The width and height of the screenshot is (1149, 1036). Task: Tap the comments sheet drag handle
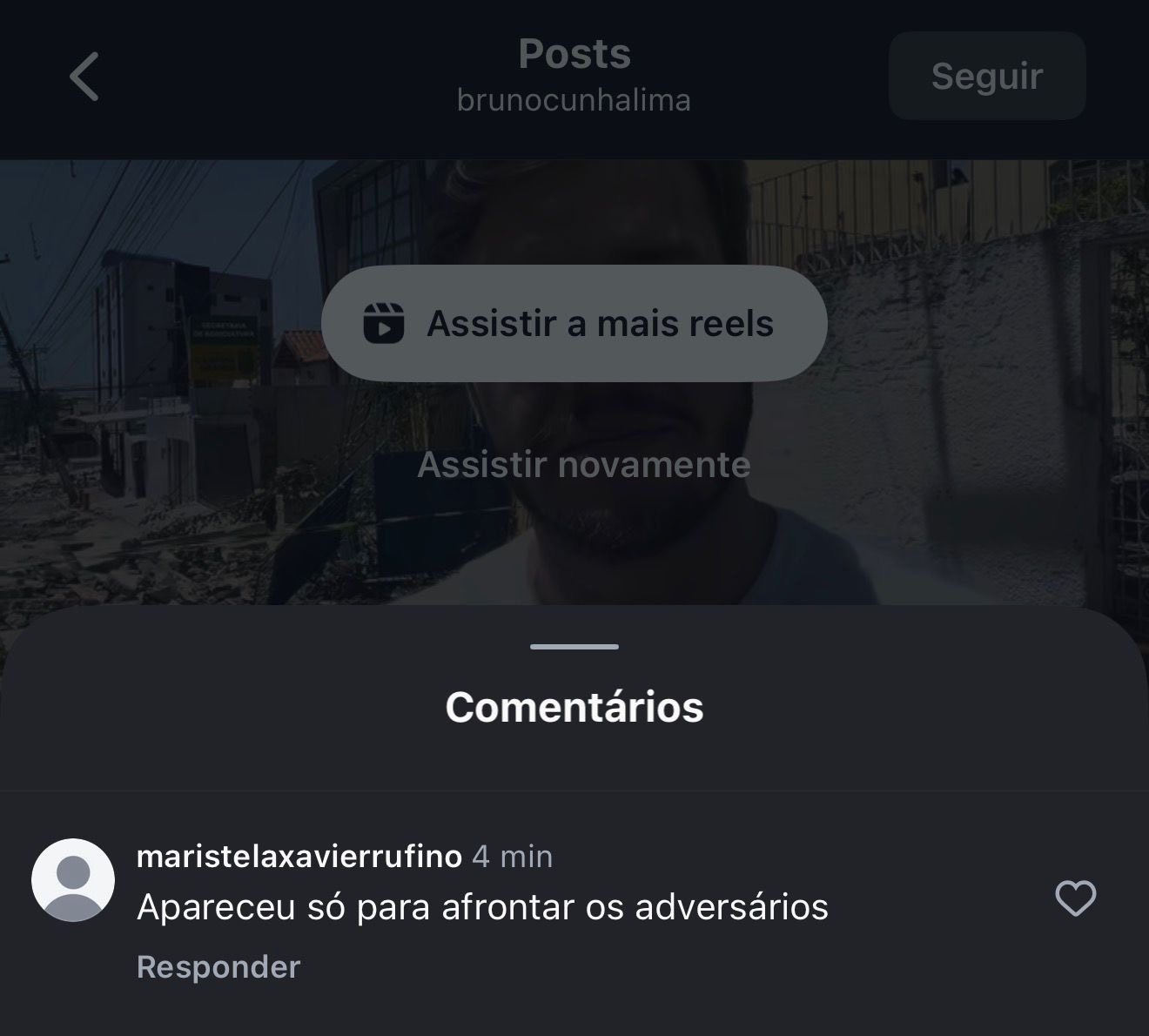[x=574, y=647]
